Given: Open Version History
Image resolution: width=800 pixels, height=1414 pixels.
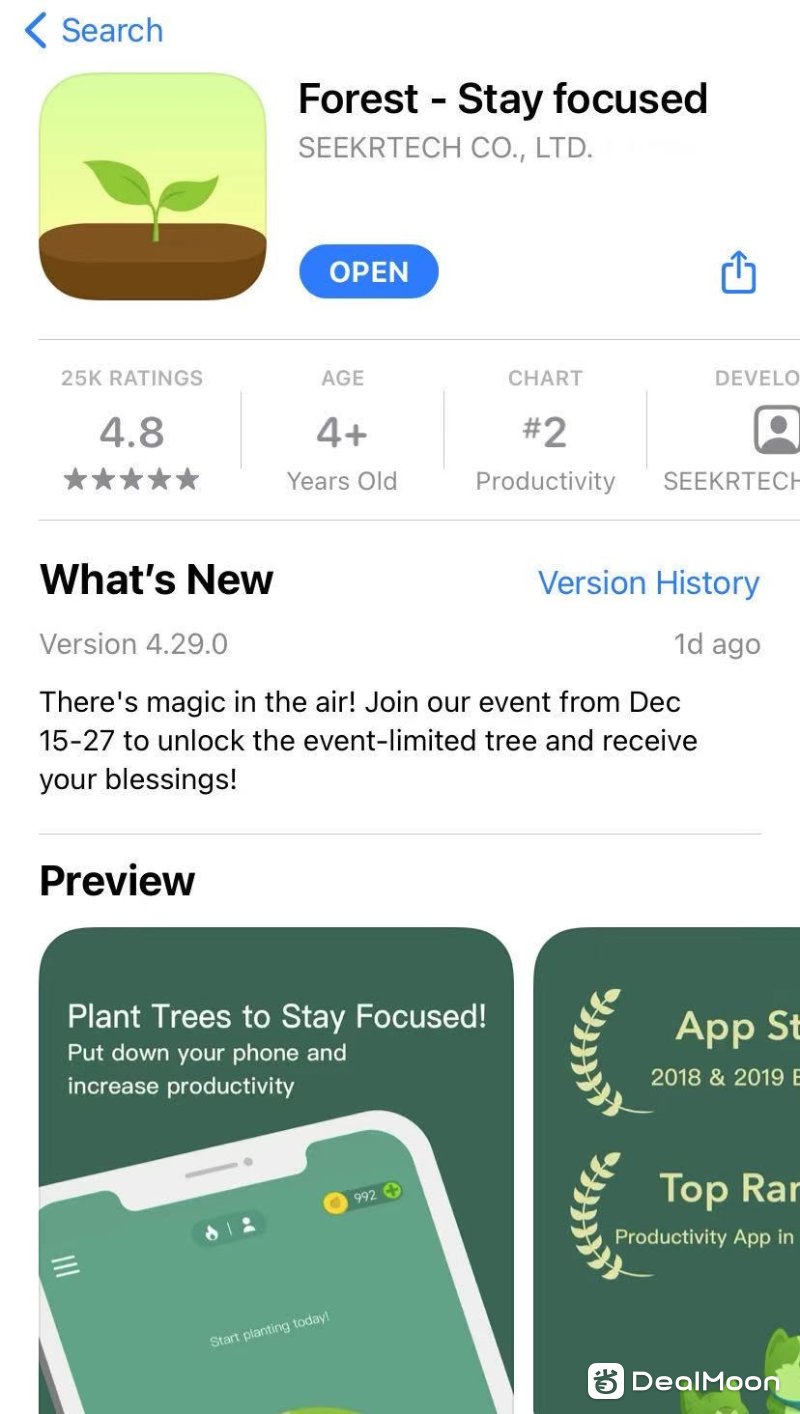Looking at the screenshot, I should [x=648, y=583].
